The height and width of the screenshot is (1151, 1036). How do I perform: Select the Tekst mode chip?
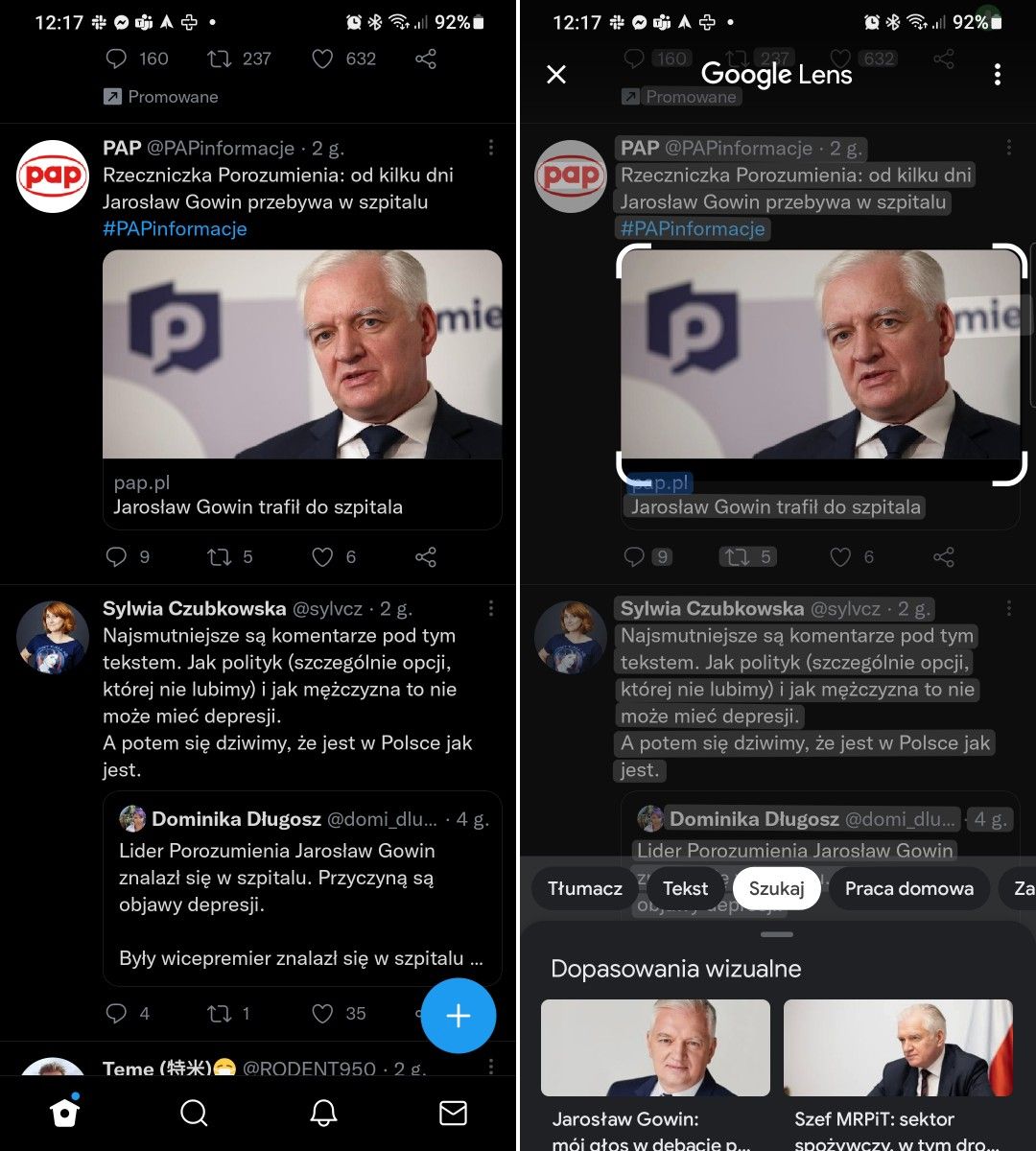685,888
